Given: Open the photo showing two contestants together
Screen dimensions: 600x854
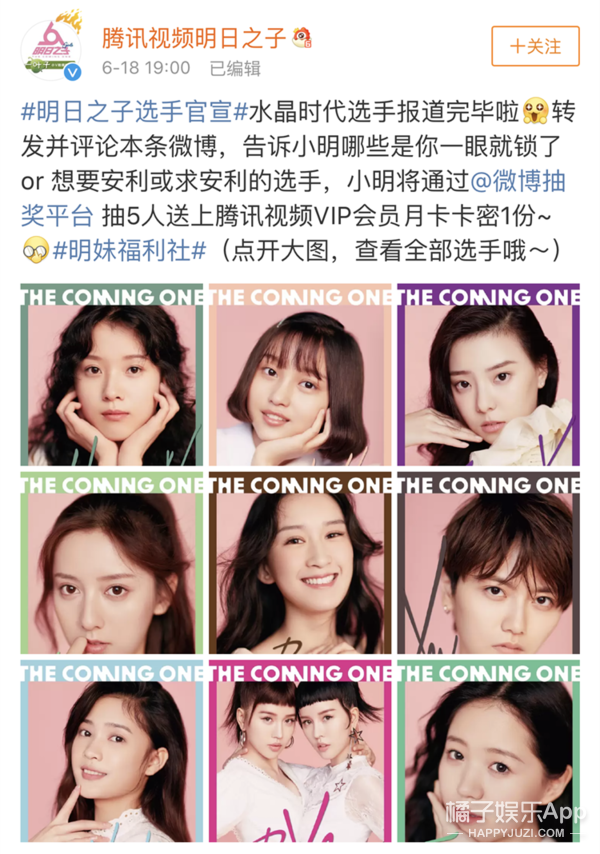Looking at the screenshot, I should click(x=300, y=750).
